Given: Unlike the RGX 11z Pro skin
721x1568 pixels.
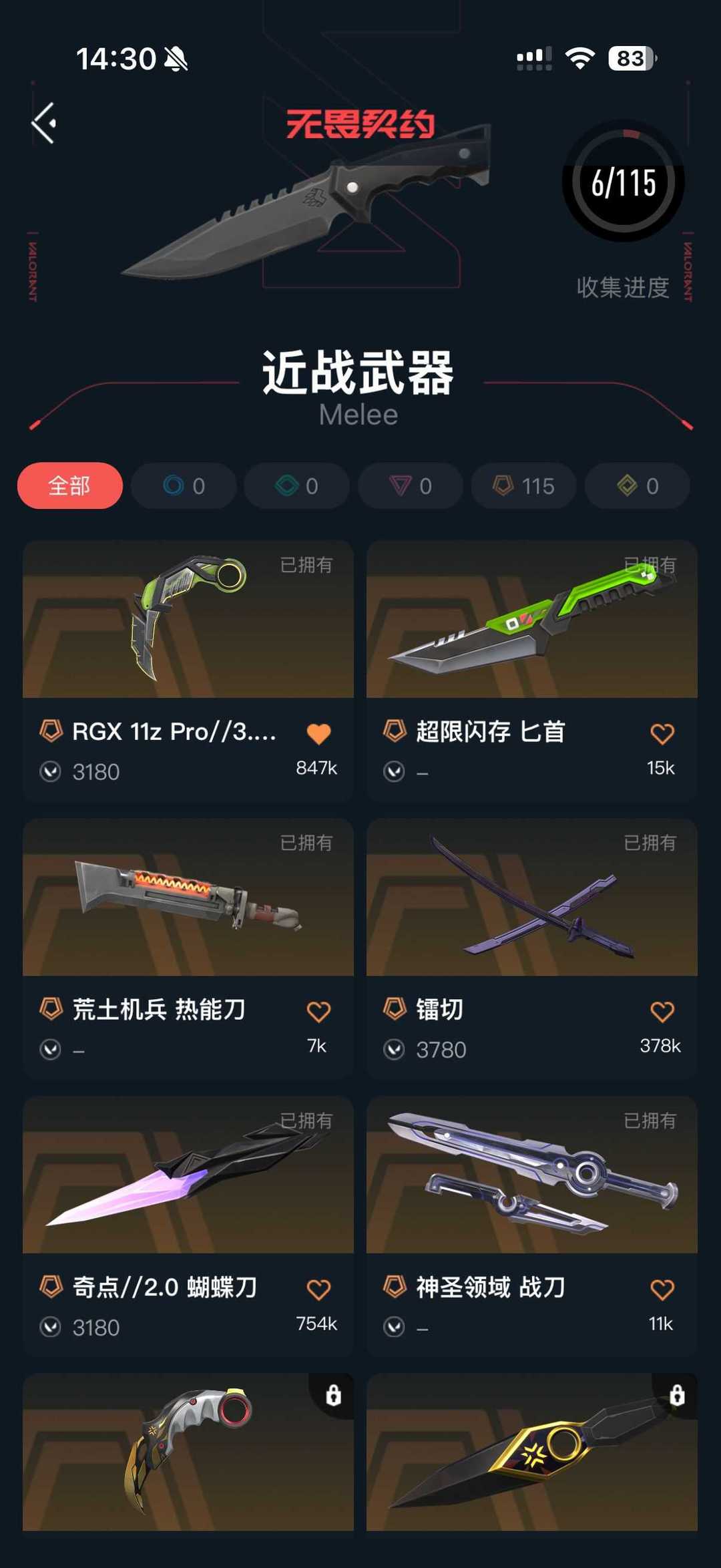Looking at the screenshot, I should [x=318, y=733].
